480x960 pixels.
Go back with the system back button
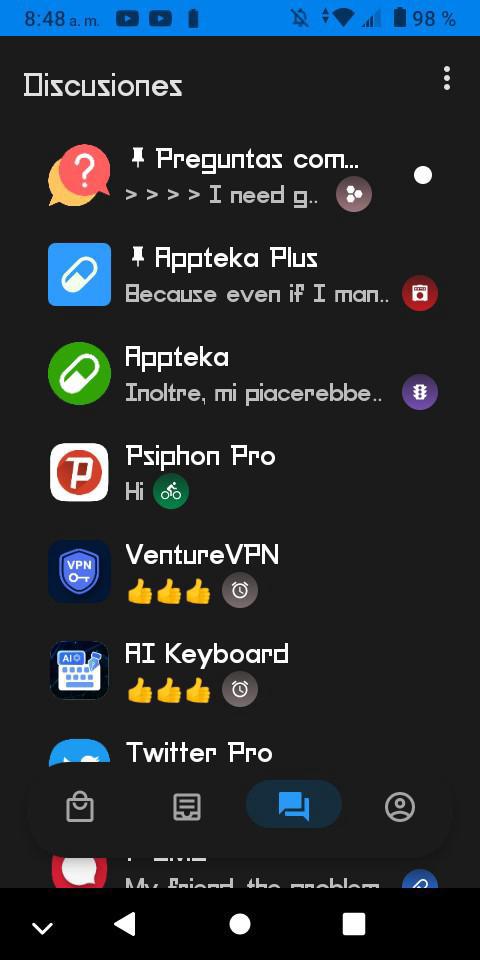tap(126, 923)
